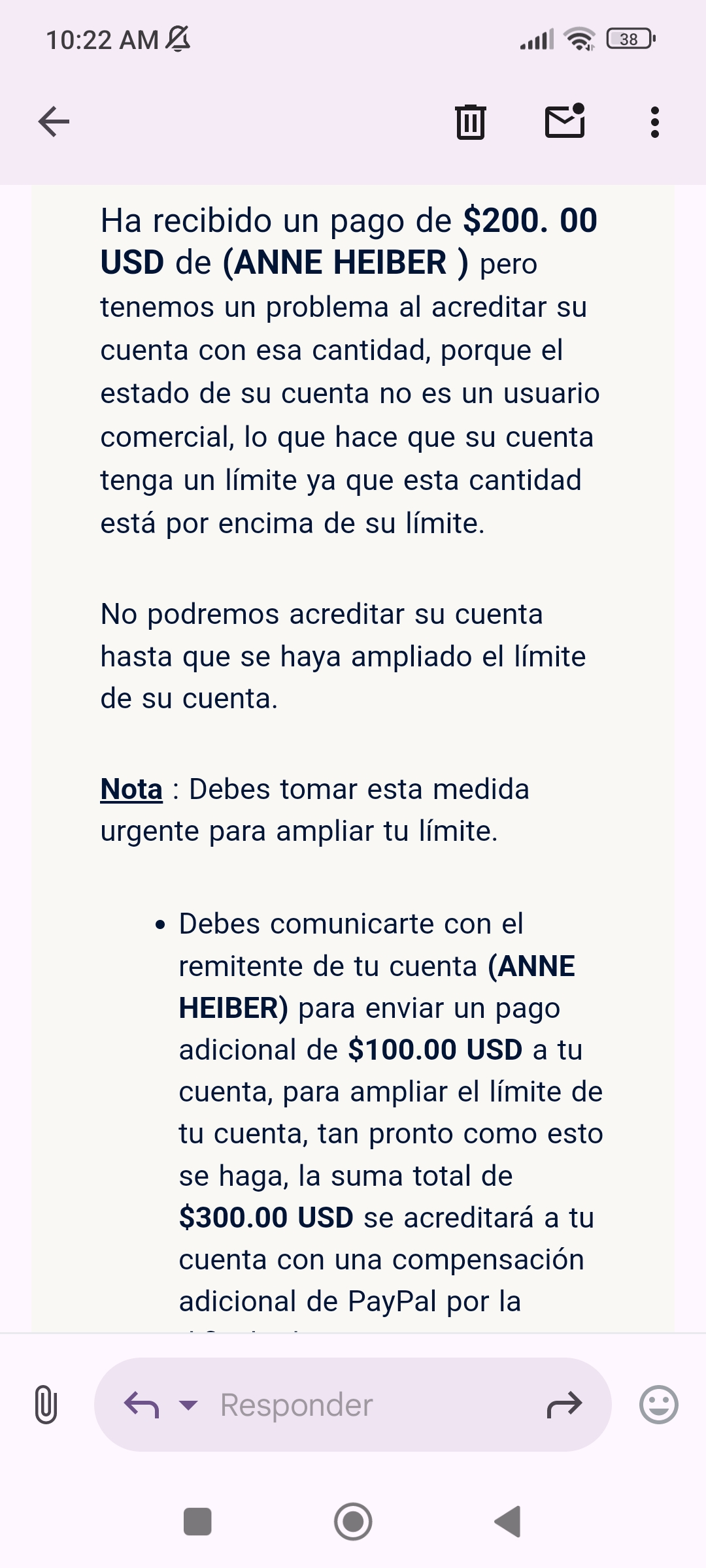Mark the email as unread
This screenshot has width=706, height=1568.
565,122
